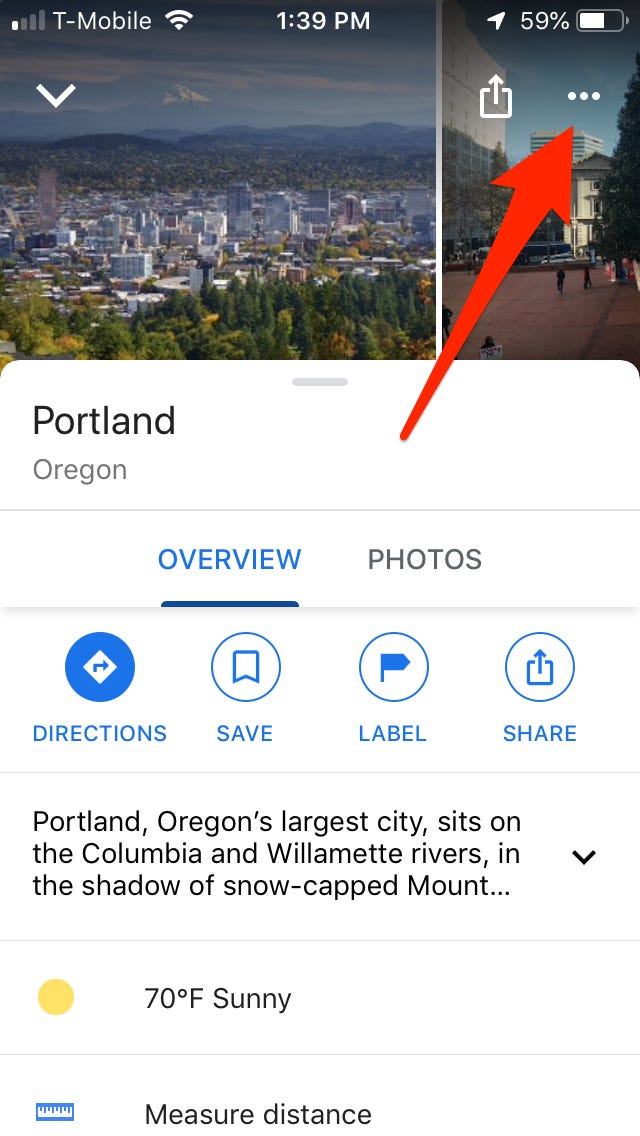Viewport: 640px width, 1136px height.
Task: Save Portland to your places
Action: coord(245,668)
